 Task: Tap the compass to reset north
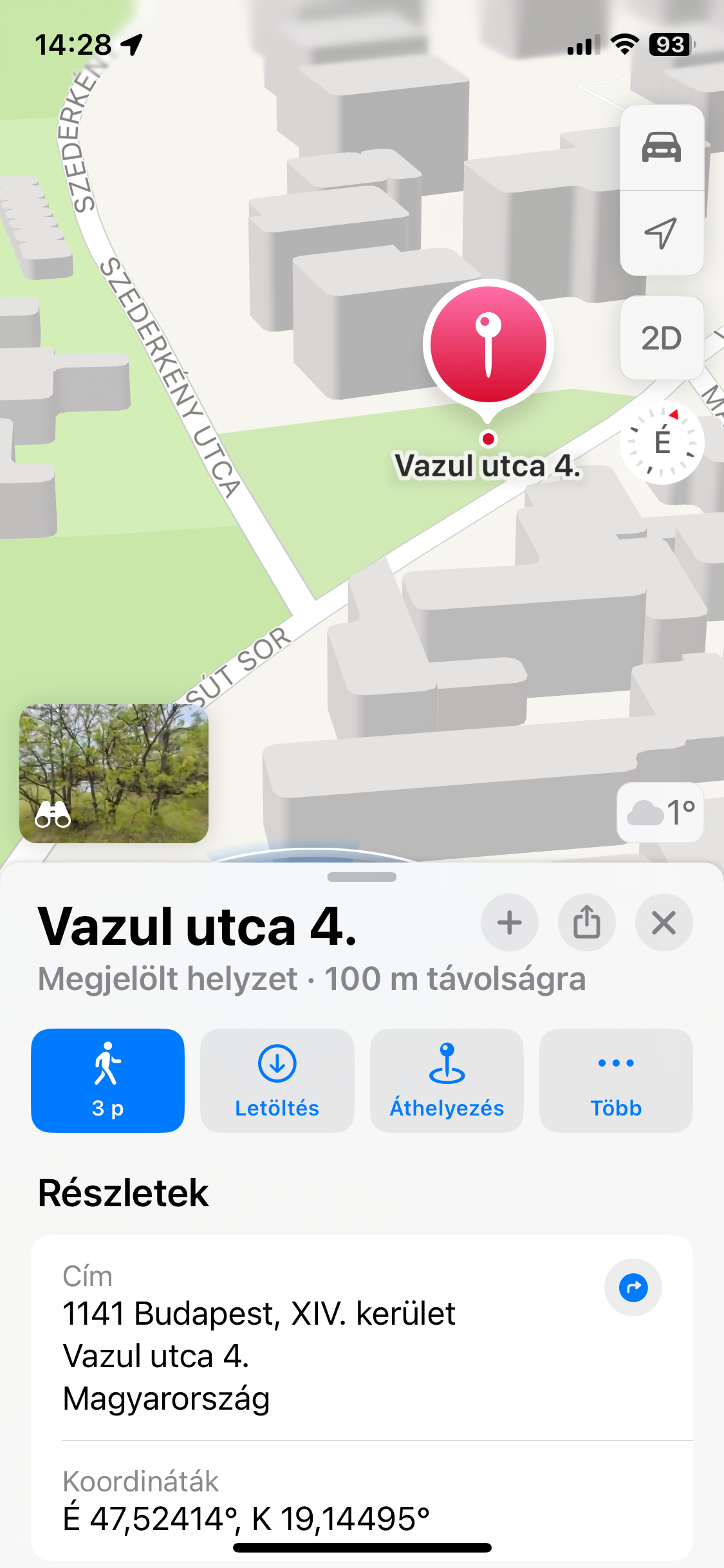[662, 442]
